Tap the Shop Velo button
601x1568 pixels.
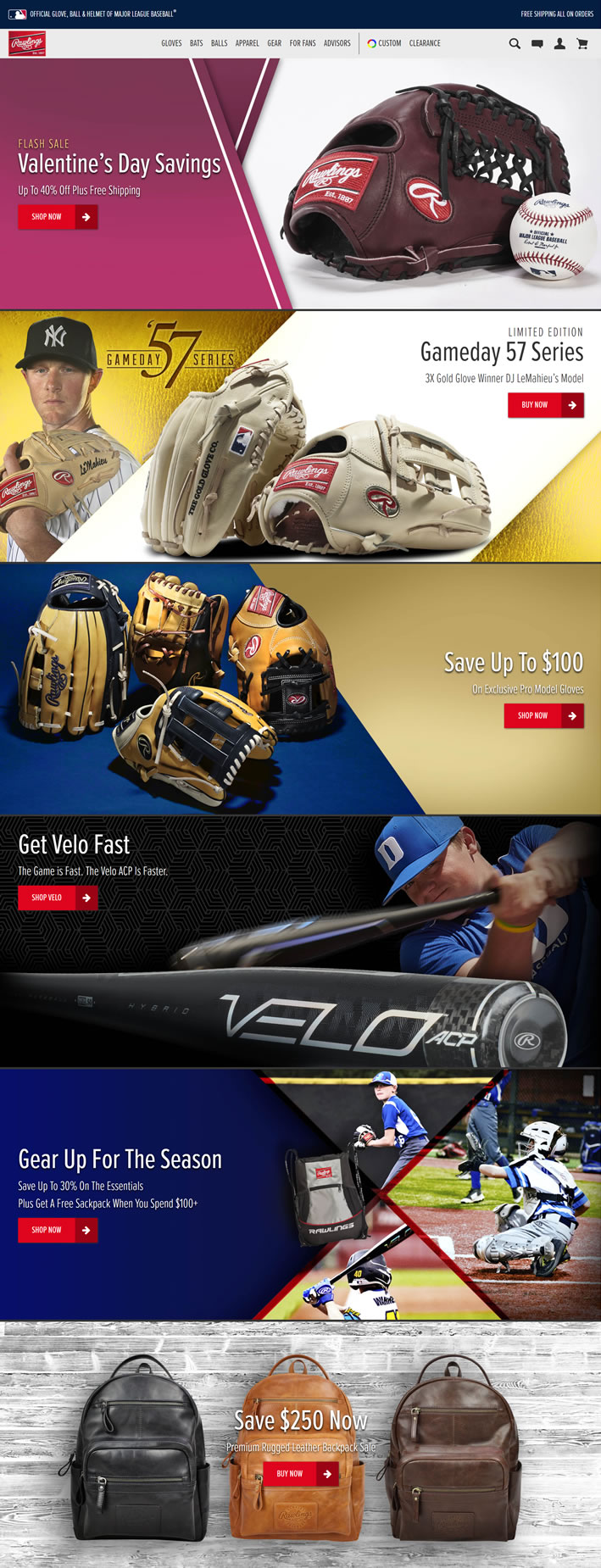[58, 898]
